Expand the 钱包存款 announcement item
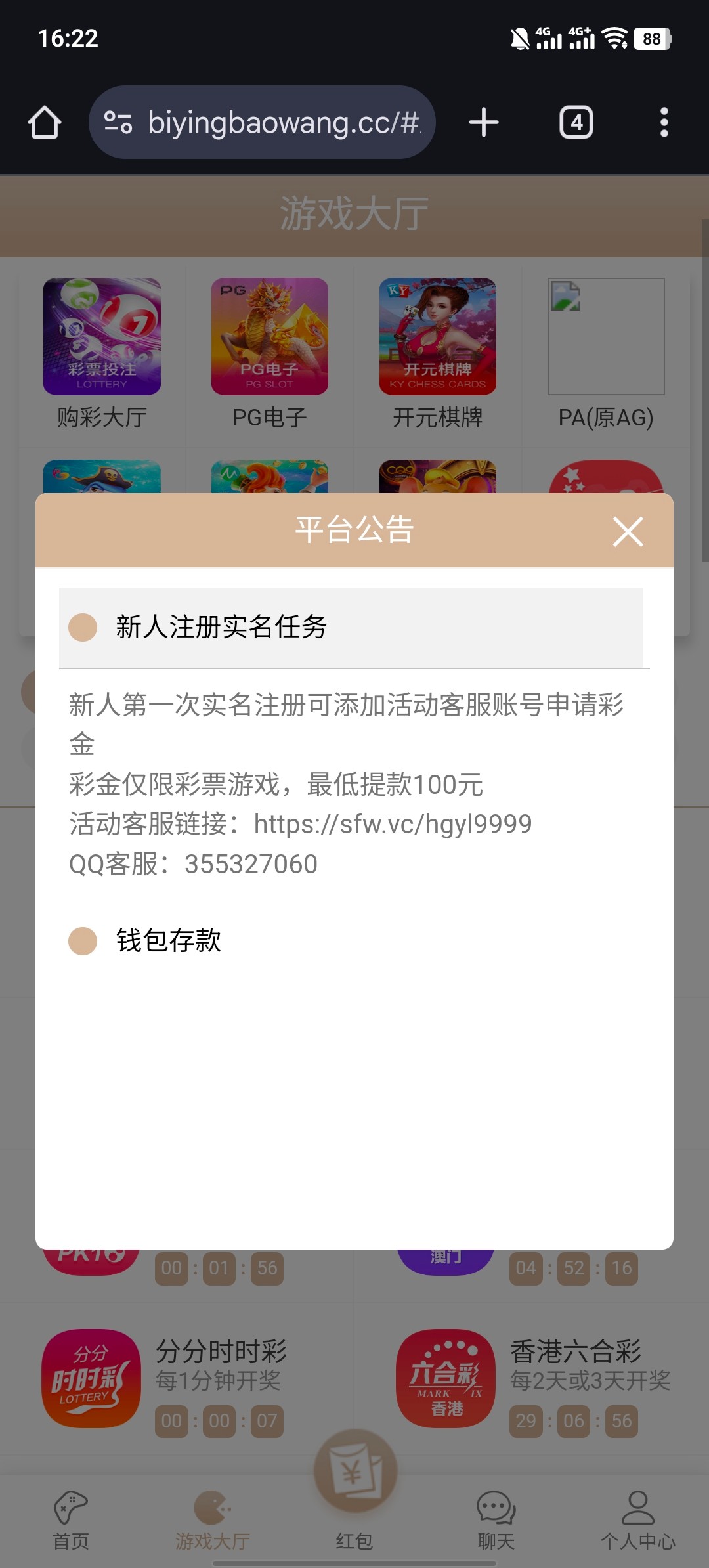This screenshot has width=709, height=1568. click(x=168, y=940)
